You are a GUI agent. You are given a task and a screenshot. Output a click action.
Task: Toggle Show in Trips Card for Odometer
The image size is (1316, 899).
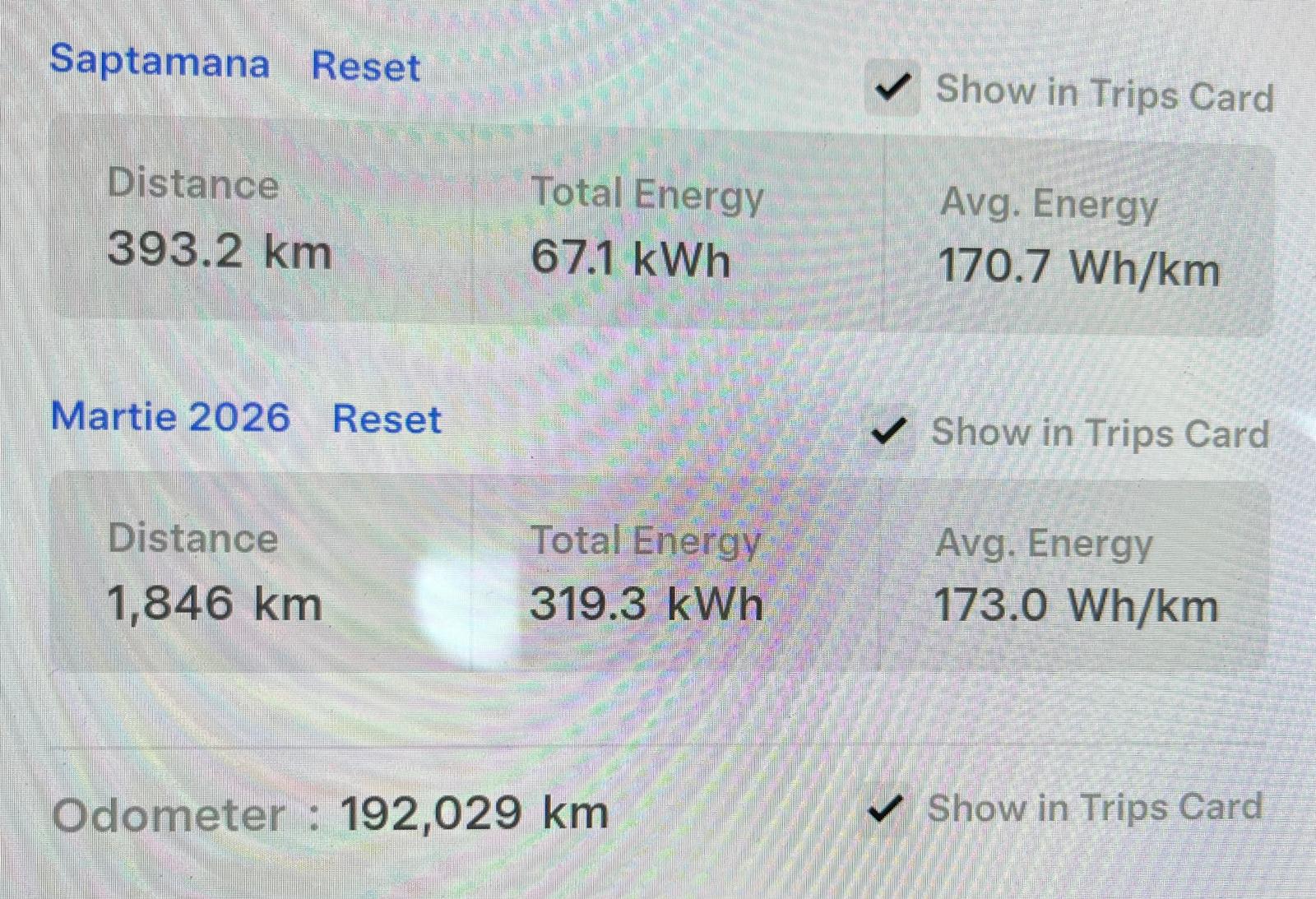(x=886, y=809)
